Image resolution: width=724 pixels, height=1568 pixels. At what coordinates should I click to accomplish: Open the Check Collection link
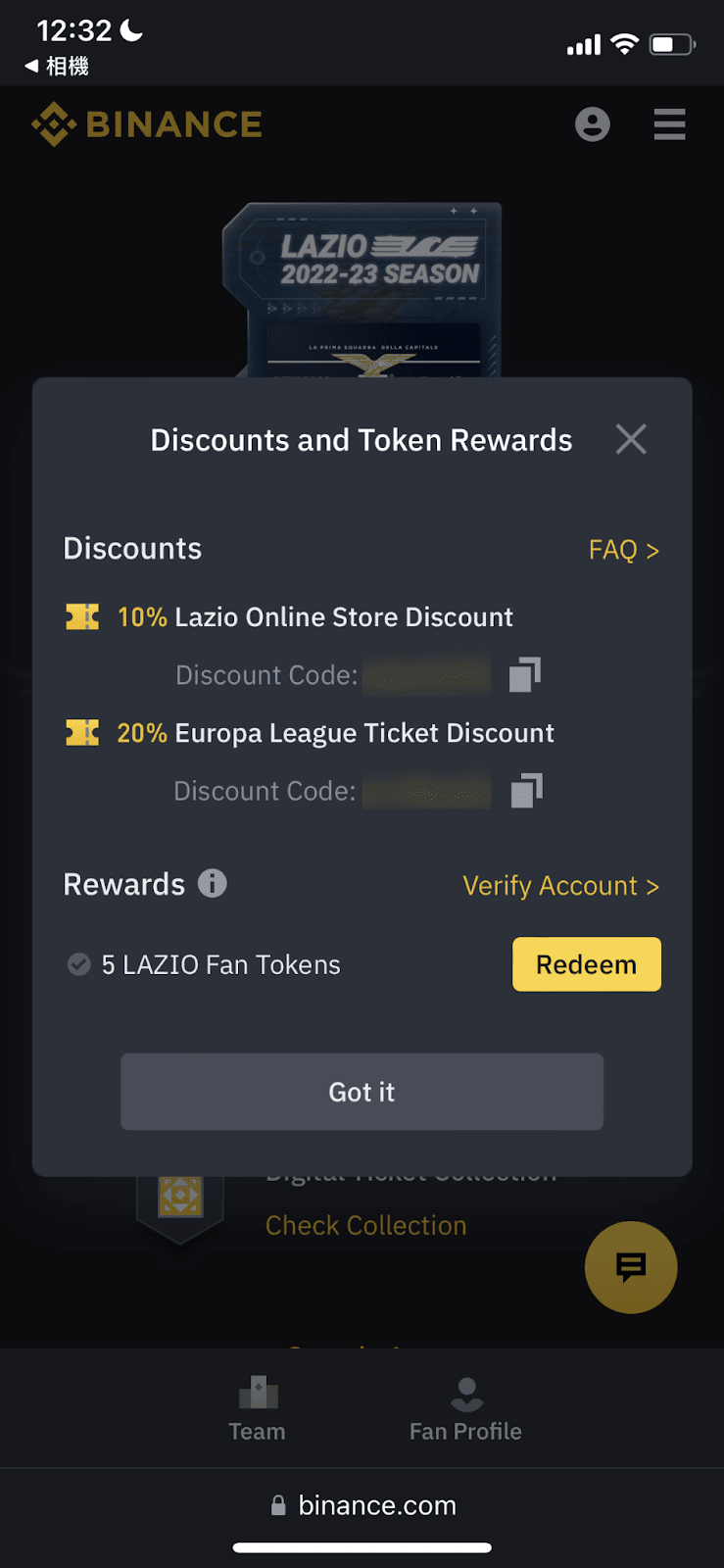click(x=365, y=1225)
